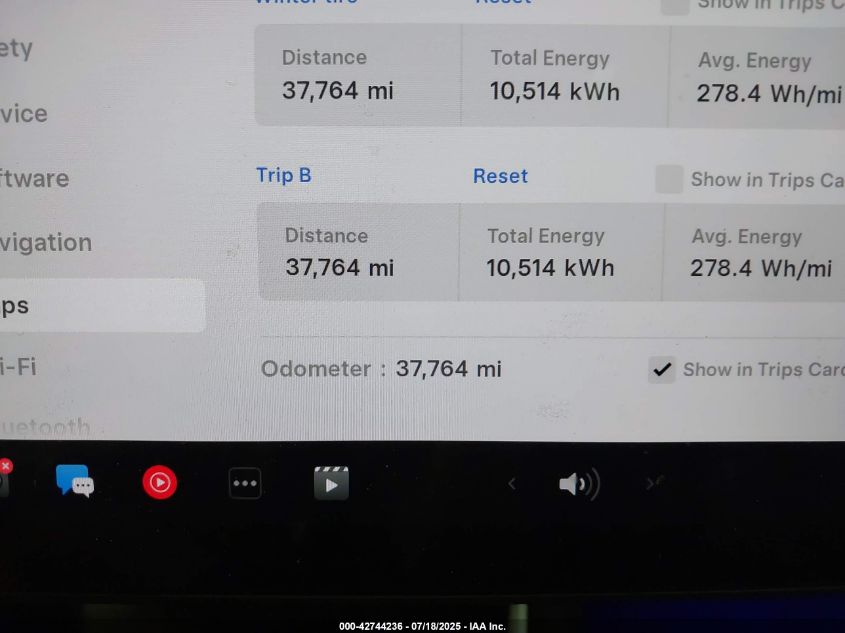Open the messages app in the dock
Screen dimensions: 845x633
(x=74, y=481)
